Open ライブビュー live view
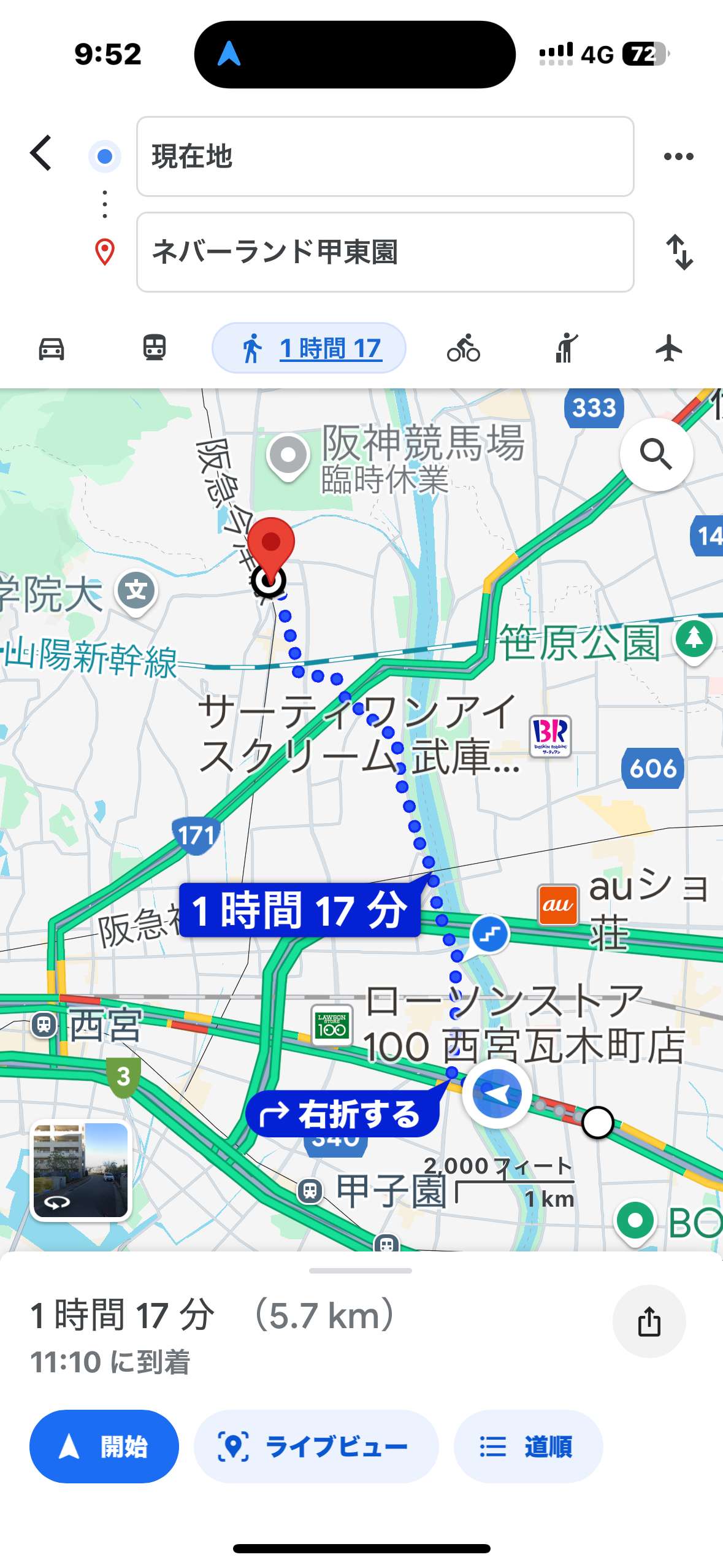 pos(316,1445)
